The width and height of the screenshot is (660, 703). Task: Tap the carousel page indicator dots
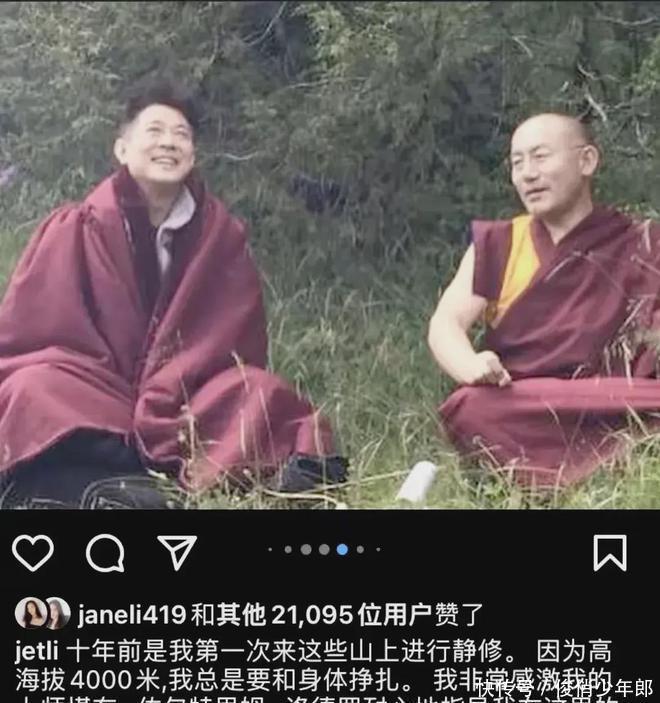click(x=324, y=549)
